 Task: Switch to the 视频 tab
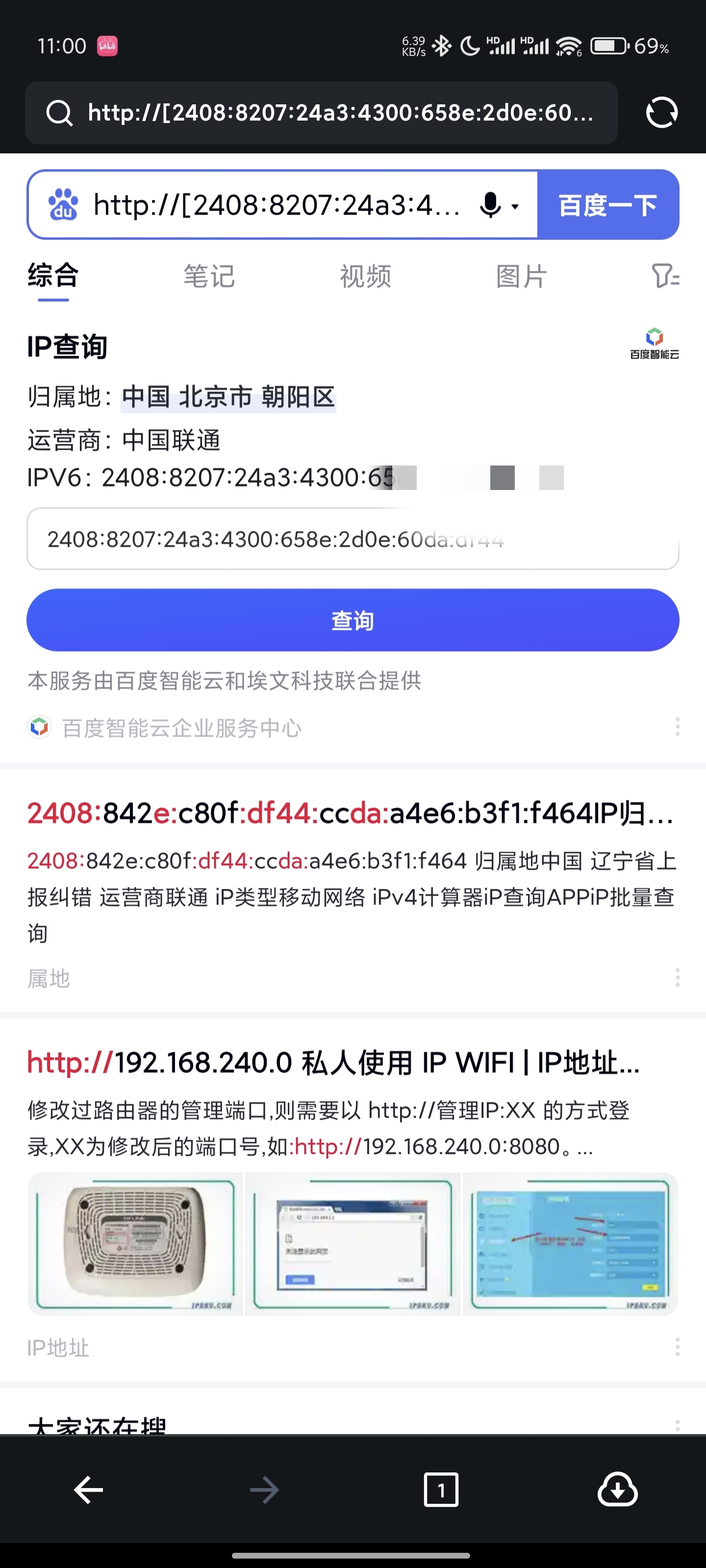tap(365, 276)
